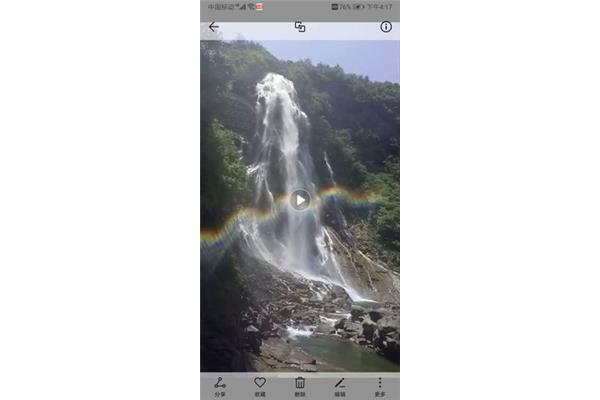Image resolution: width=600 pixels, height=400 pixels.
Task: Share this video
Action: [x=220, y=385]
